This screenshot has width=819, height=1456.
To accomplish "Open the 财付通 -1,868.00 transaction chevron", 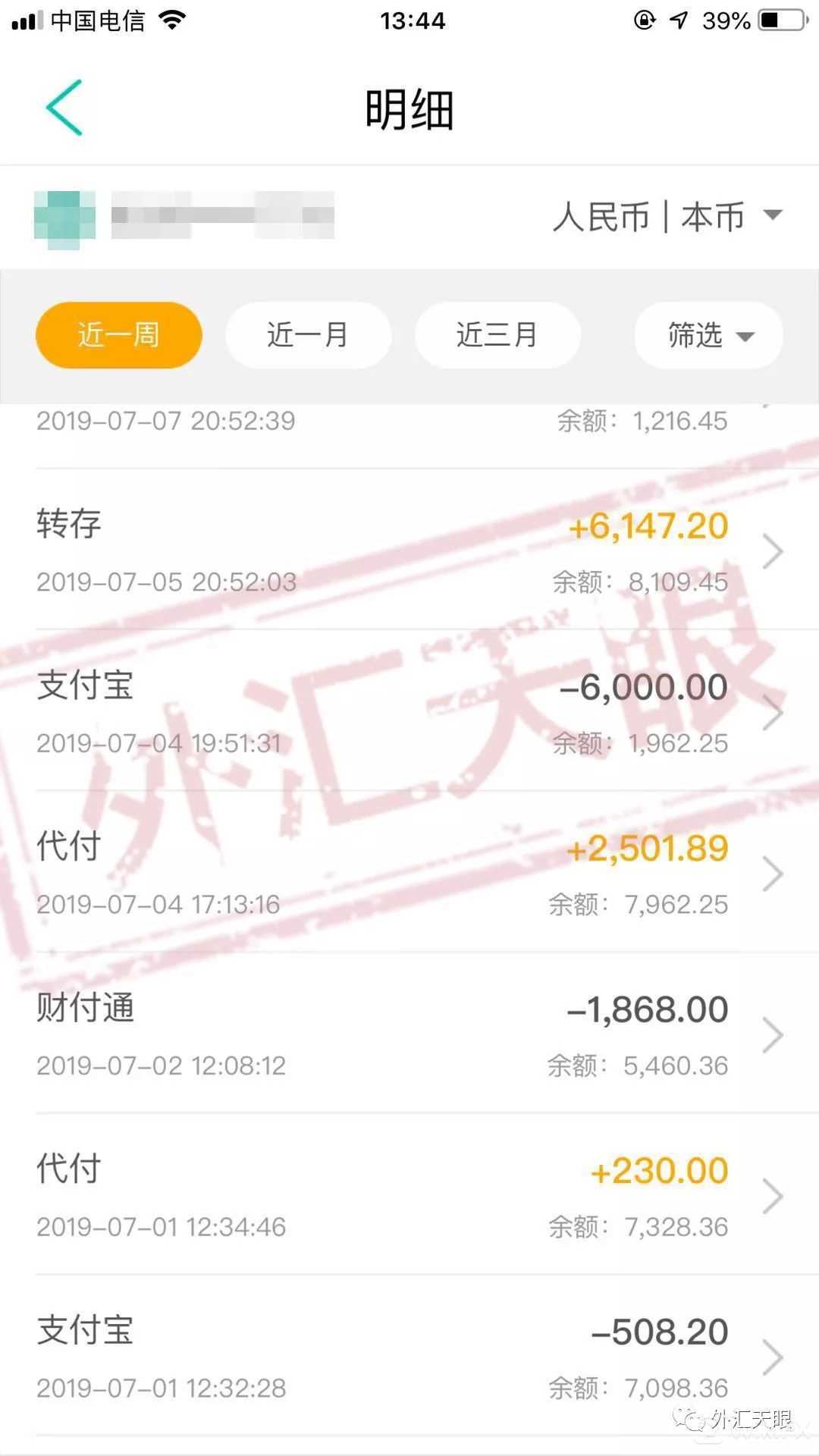I will click(x=773, y=1034).
